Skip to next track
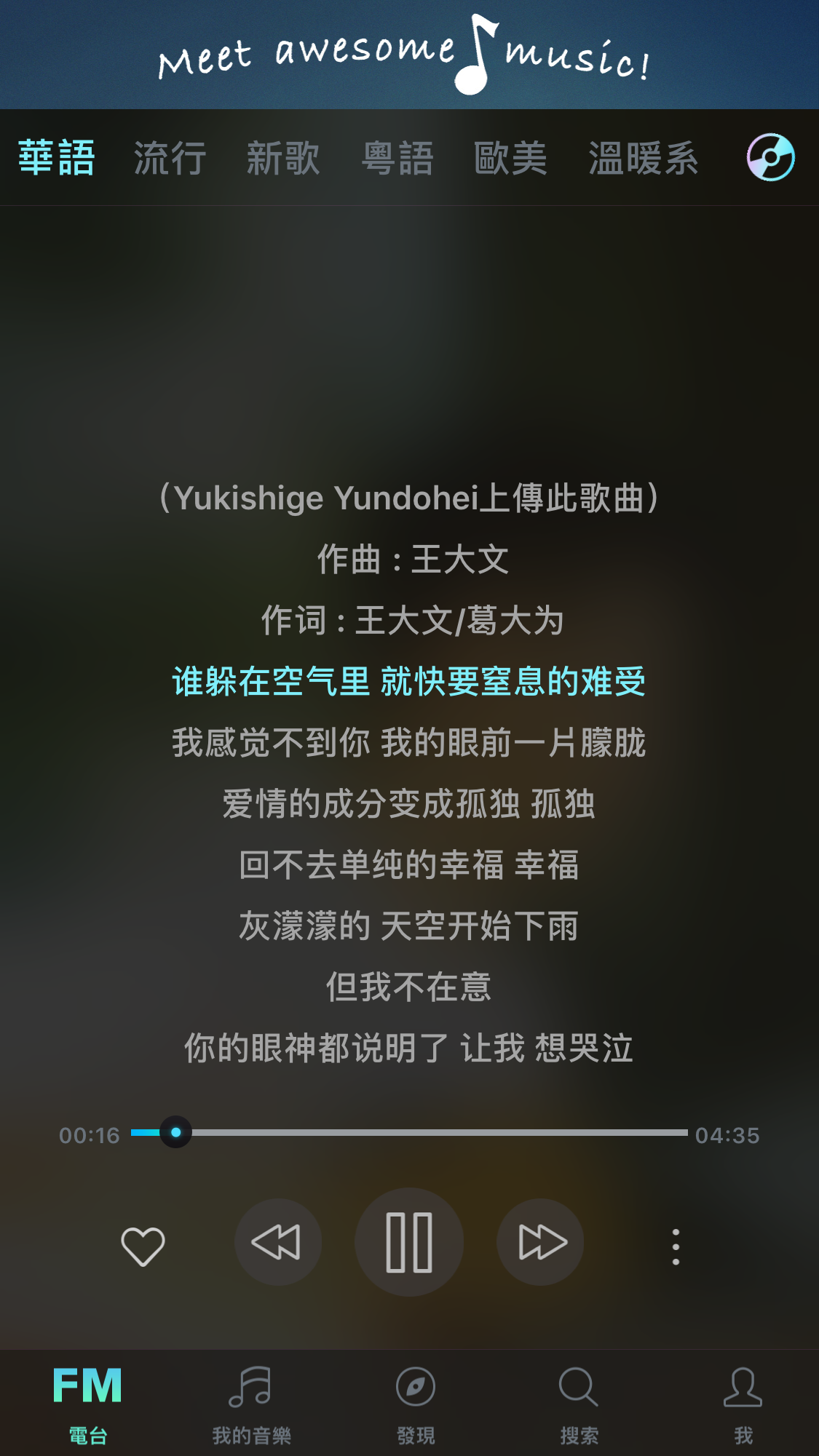The height and width of the screenshot is (1456, 819). pyautogui.click(x=540, y=1243)
